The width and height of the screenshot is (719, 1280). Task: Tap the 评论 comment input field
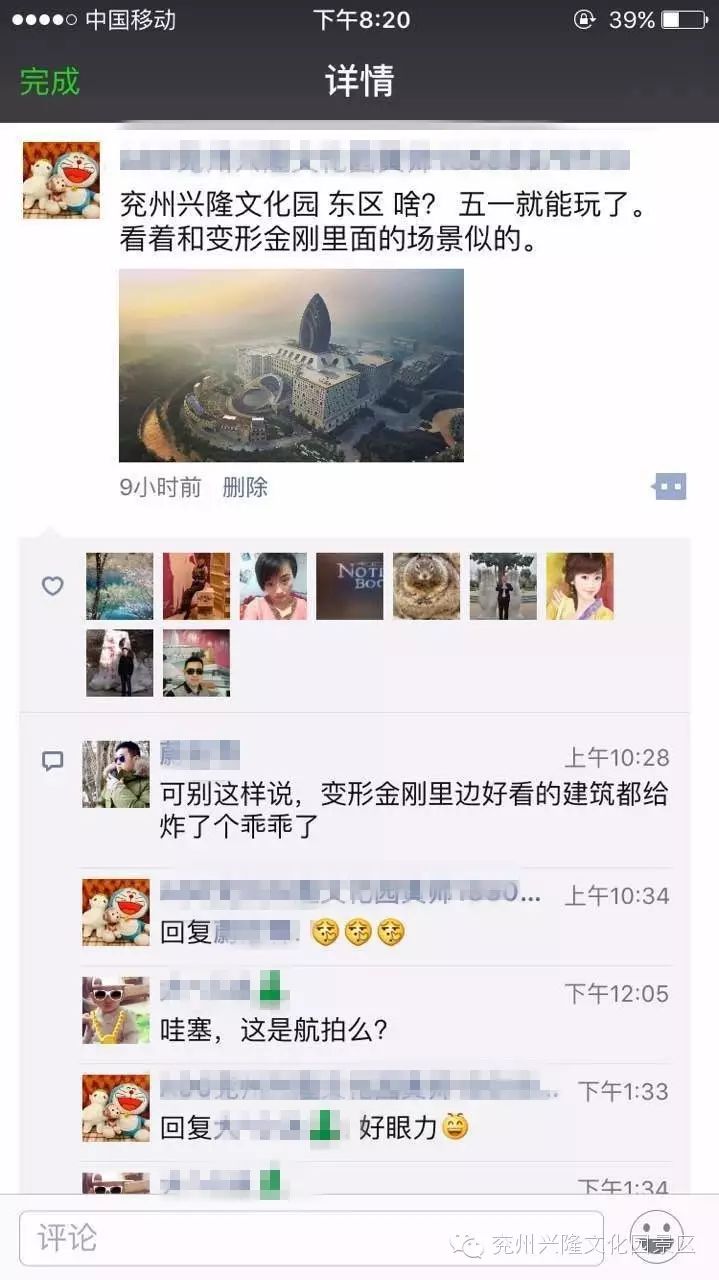[x=310, y=1237]
